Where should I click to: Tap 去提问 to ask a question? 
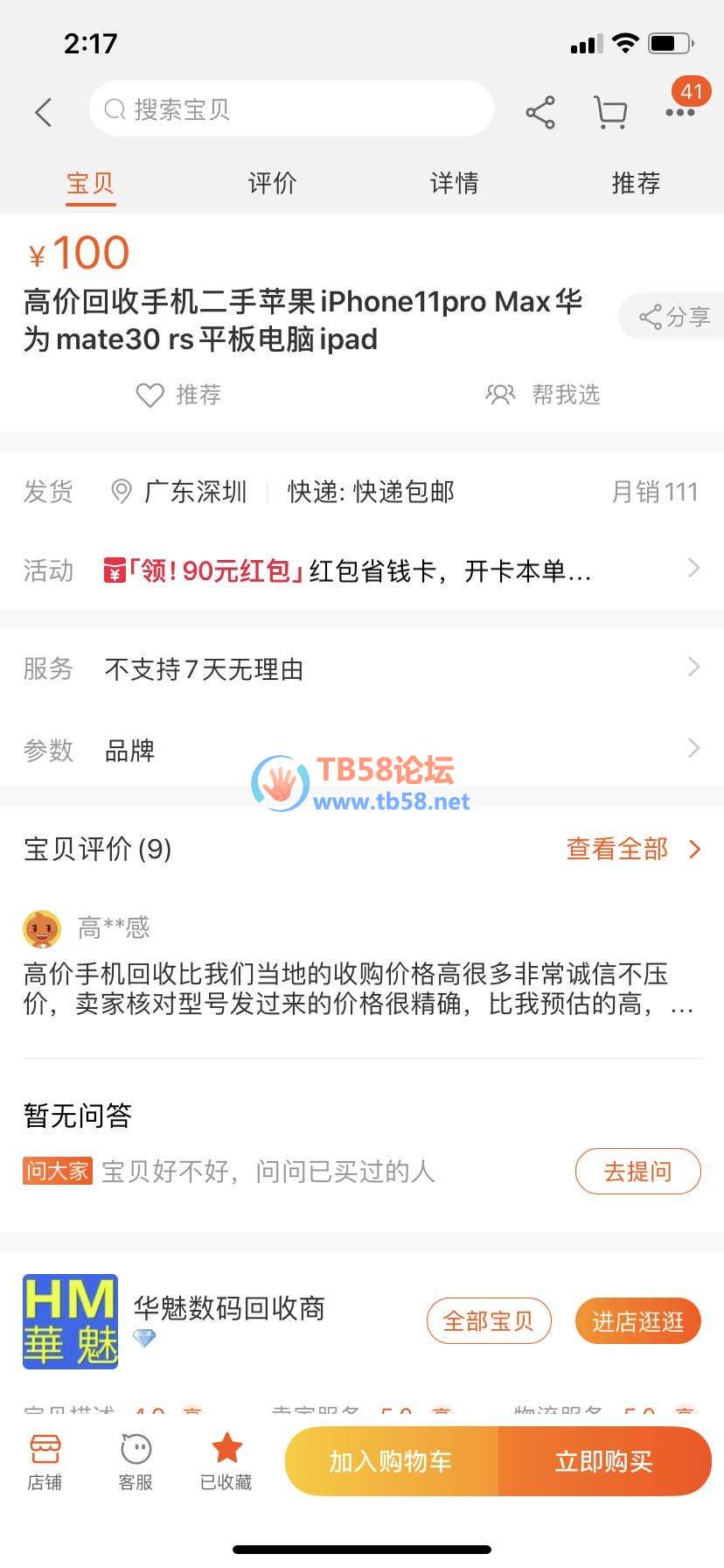[x=637, y=1171]
